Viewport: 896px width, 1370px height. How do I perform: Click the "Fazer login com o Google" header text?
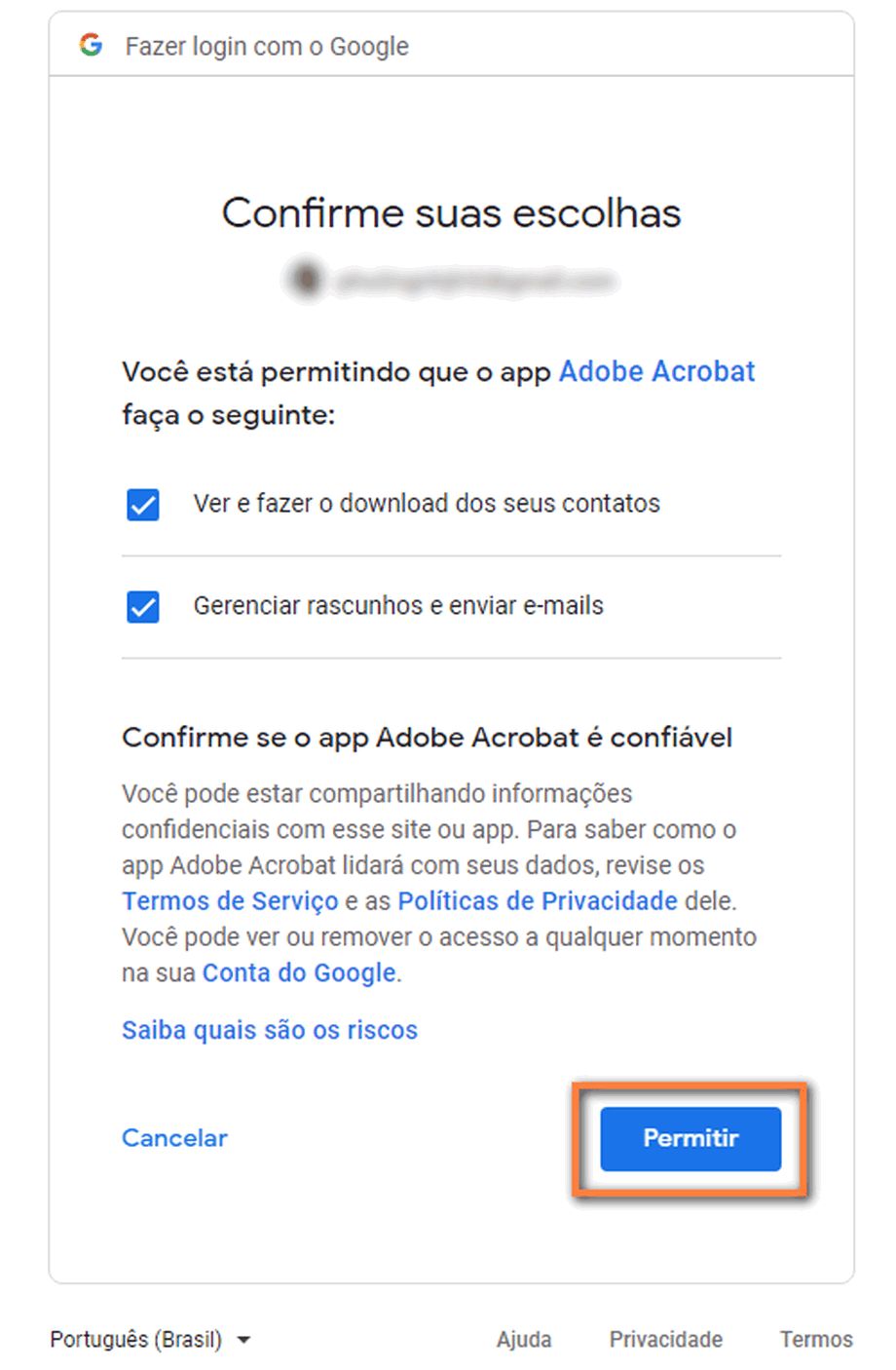(266, 45)
